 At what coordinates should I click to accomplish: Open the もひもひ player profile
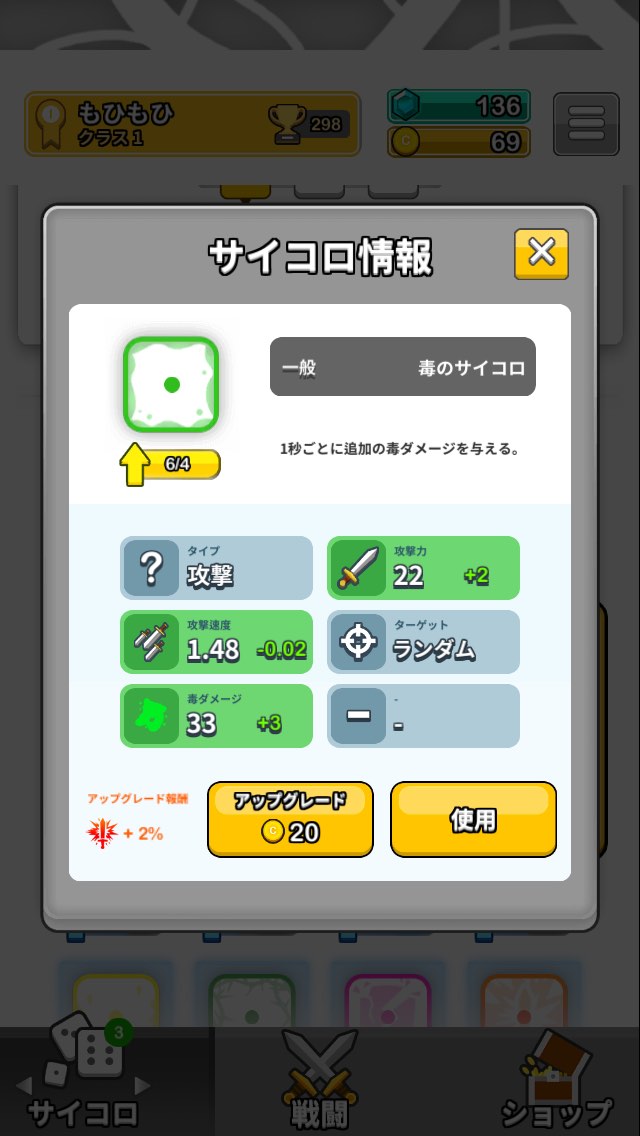tap(193, 124)
